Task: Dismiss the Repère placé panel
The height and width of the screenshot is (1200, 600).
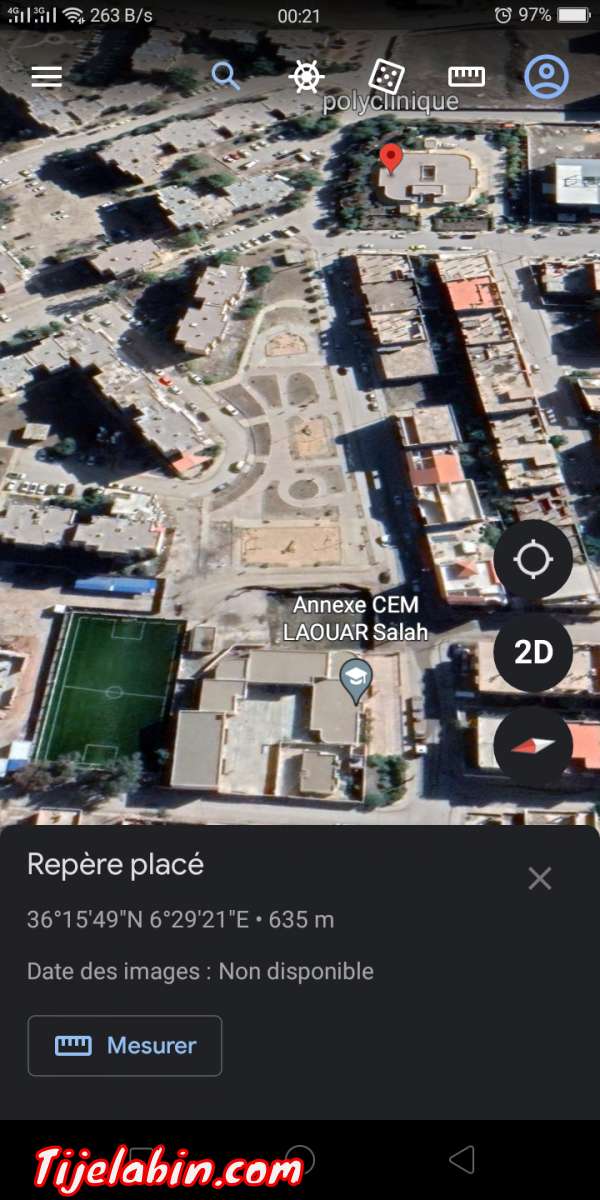Action: coord(540,879)
